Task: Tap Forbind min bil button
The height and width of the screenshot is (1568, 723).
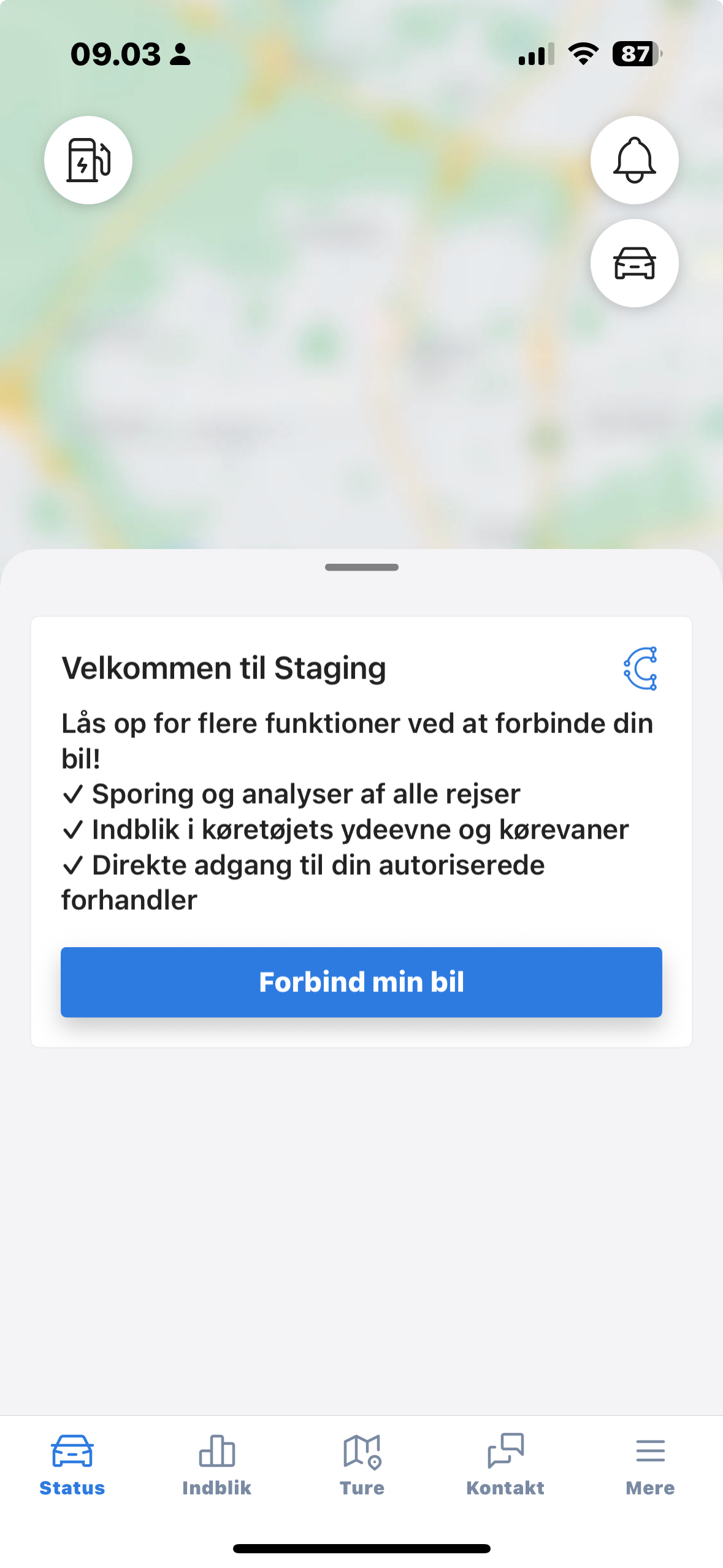Action: [361, 982]
